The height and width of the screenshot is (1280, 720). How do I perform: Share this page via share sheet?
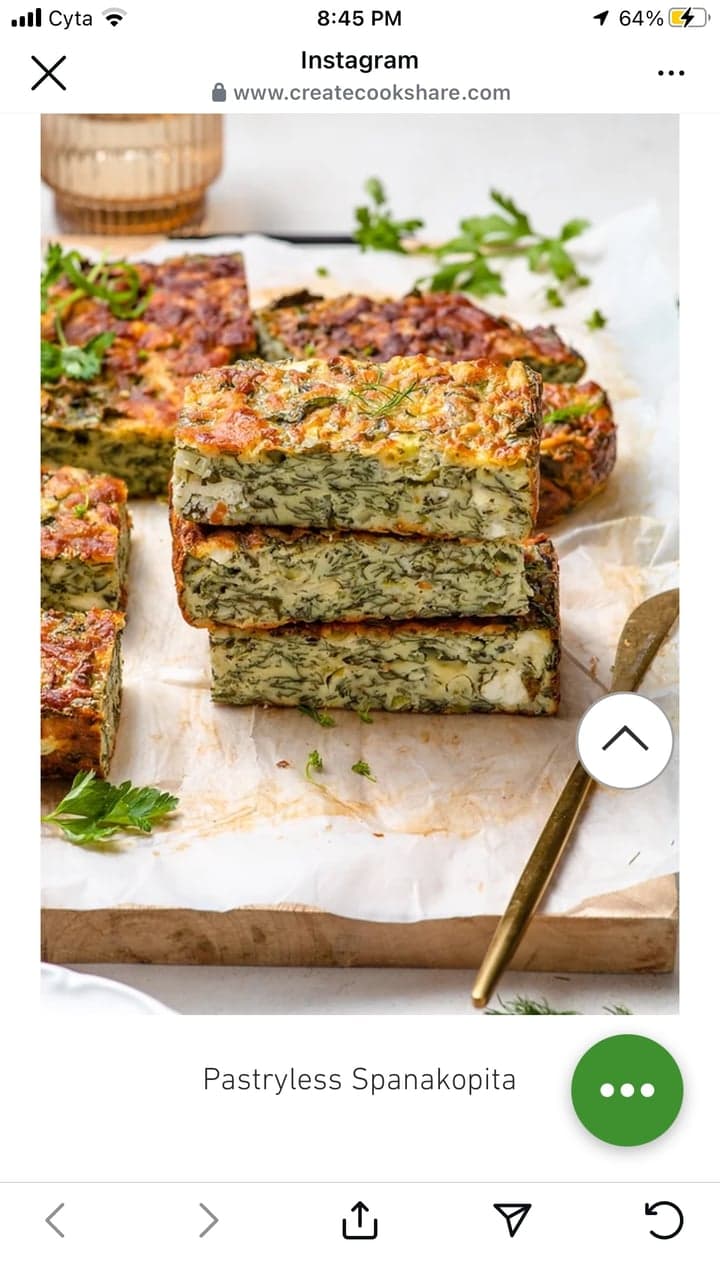coord(360,1220)
